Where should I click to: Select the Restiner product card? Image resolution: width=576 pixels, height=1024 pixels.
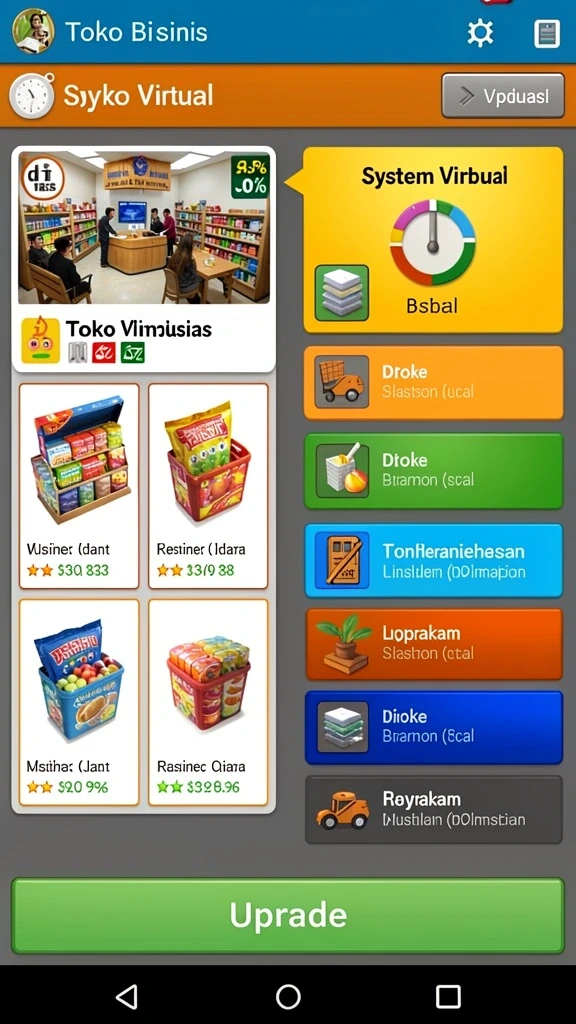point(208,486)
